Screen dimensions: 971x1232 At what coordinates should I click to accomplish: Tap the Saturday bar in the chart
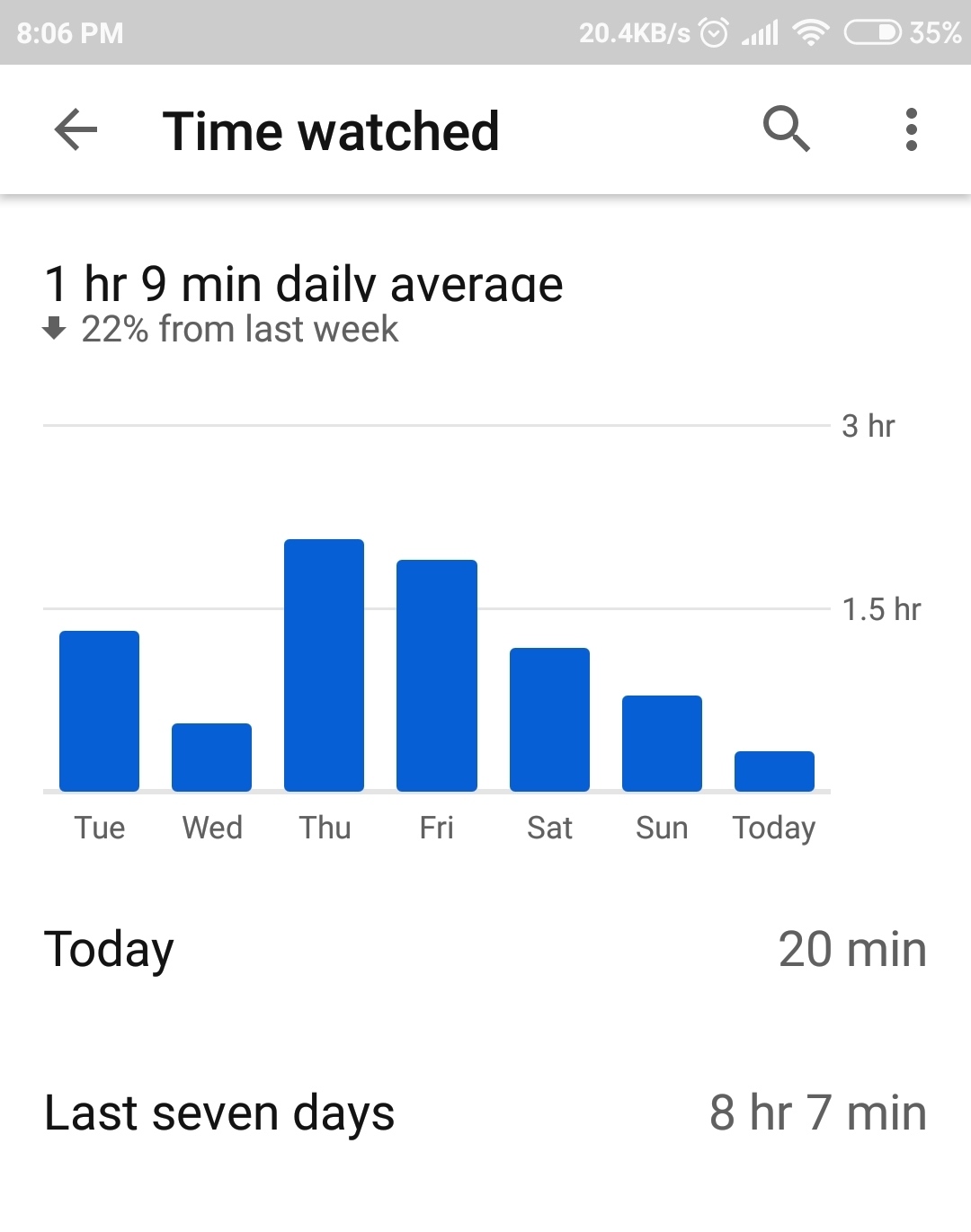pos(549,719)
